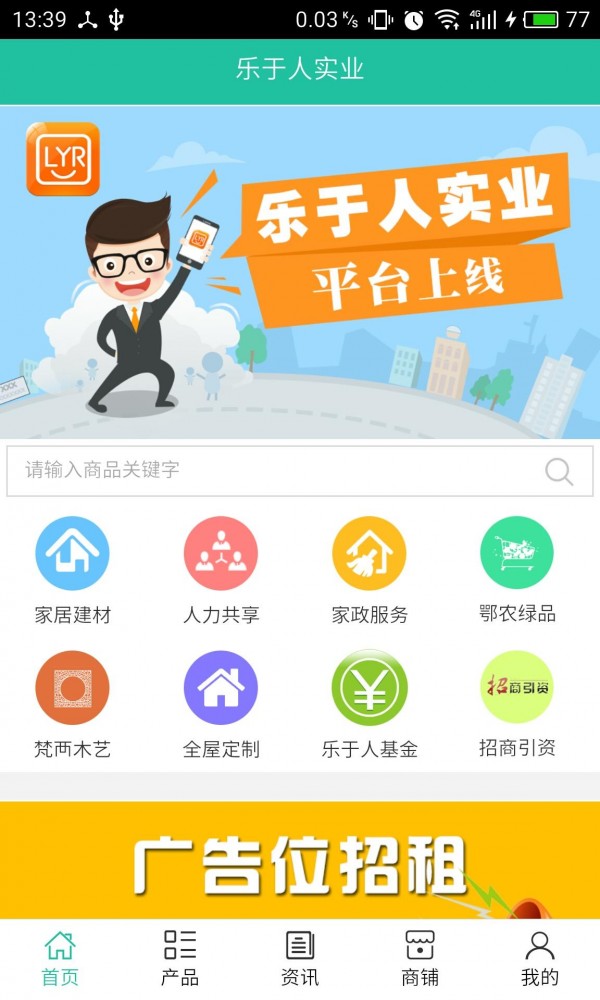Switch to the 首页 tab
This screenshot has width=600, height=1000.
[x=60, y=958]
